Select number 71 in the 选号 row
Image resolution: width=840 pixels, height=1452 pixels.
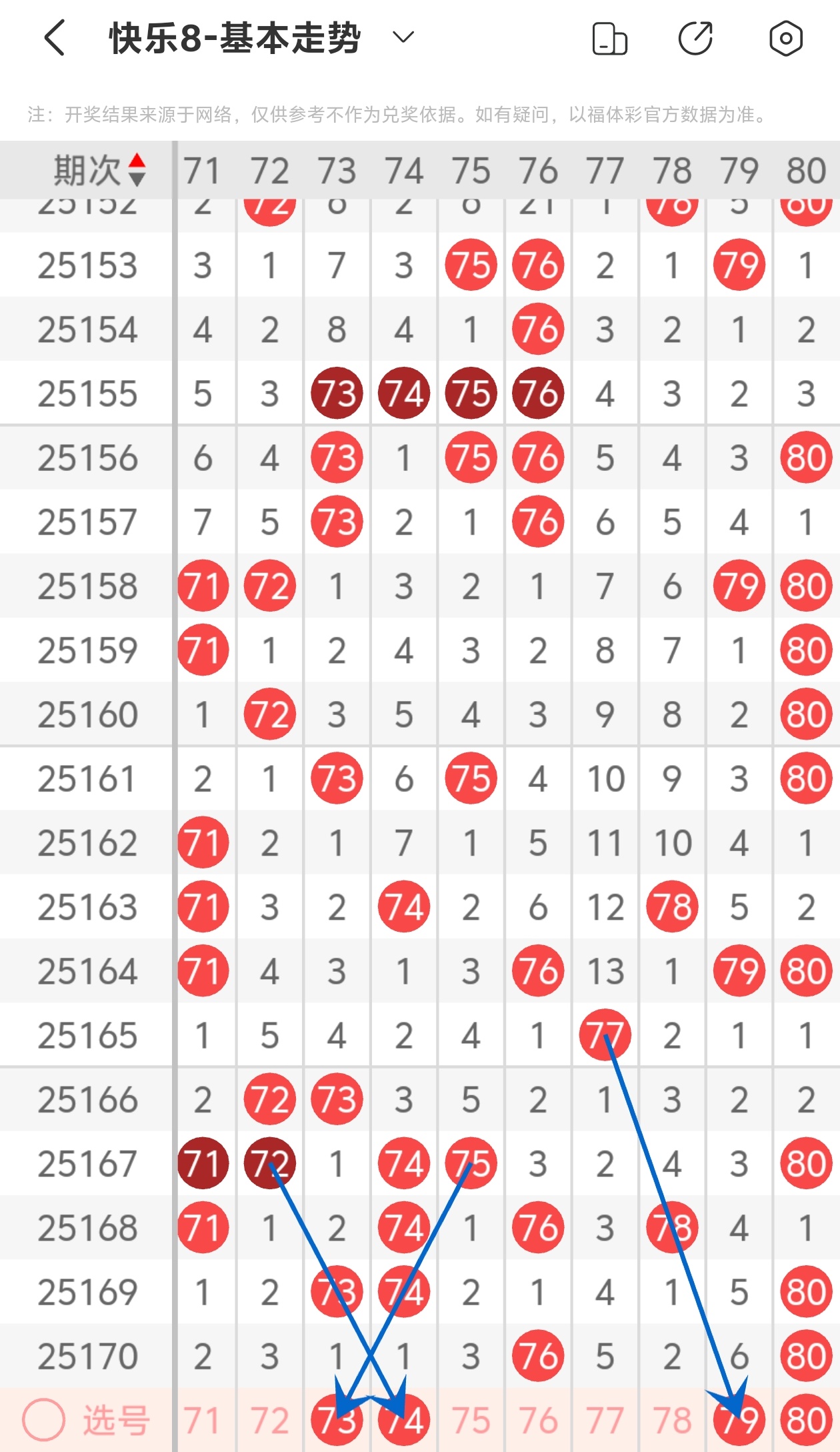pos(203,1420)
